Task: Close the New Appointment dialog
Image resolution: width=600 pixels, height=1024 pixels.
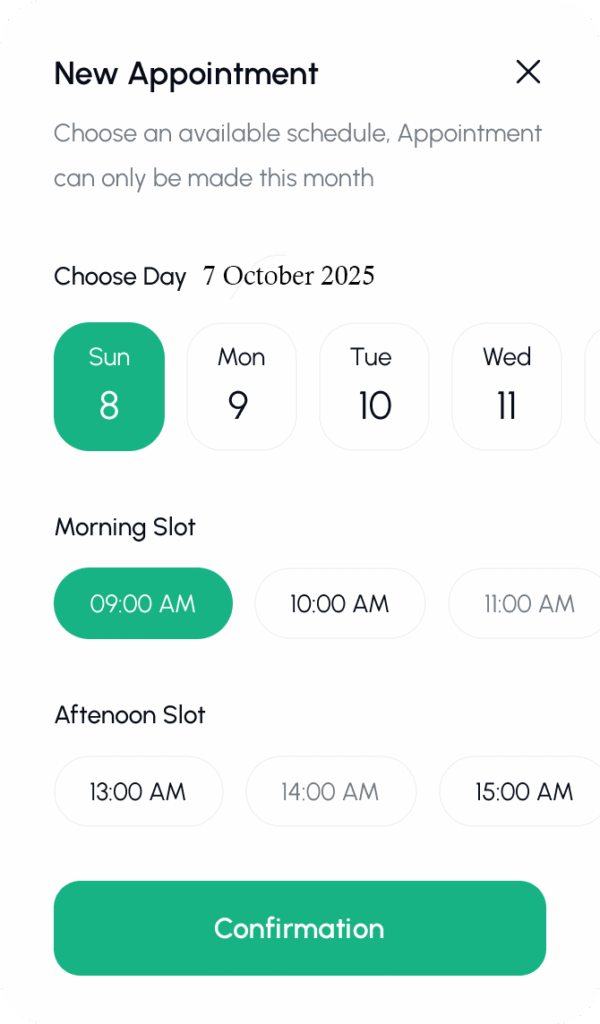Action: point(528,72)
